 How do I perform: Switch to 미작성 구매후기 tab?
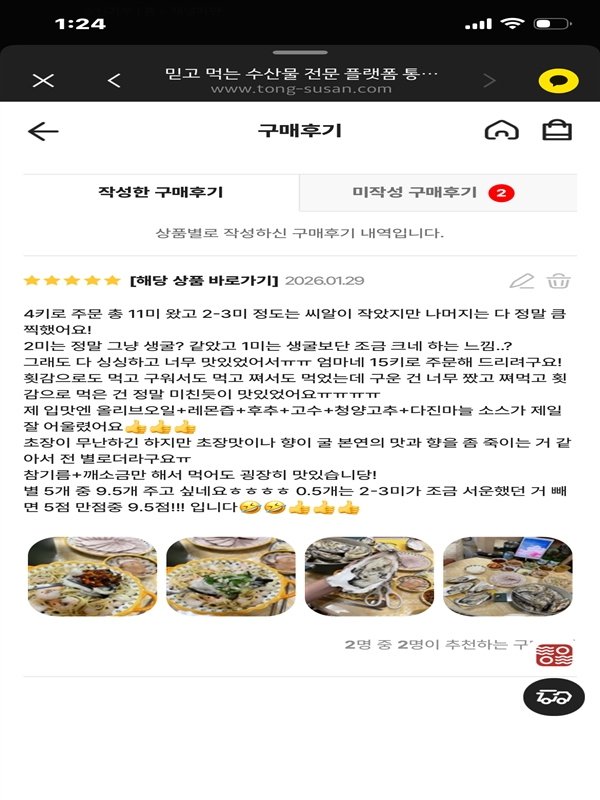click(437, 192)
